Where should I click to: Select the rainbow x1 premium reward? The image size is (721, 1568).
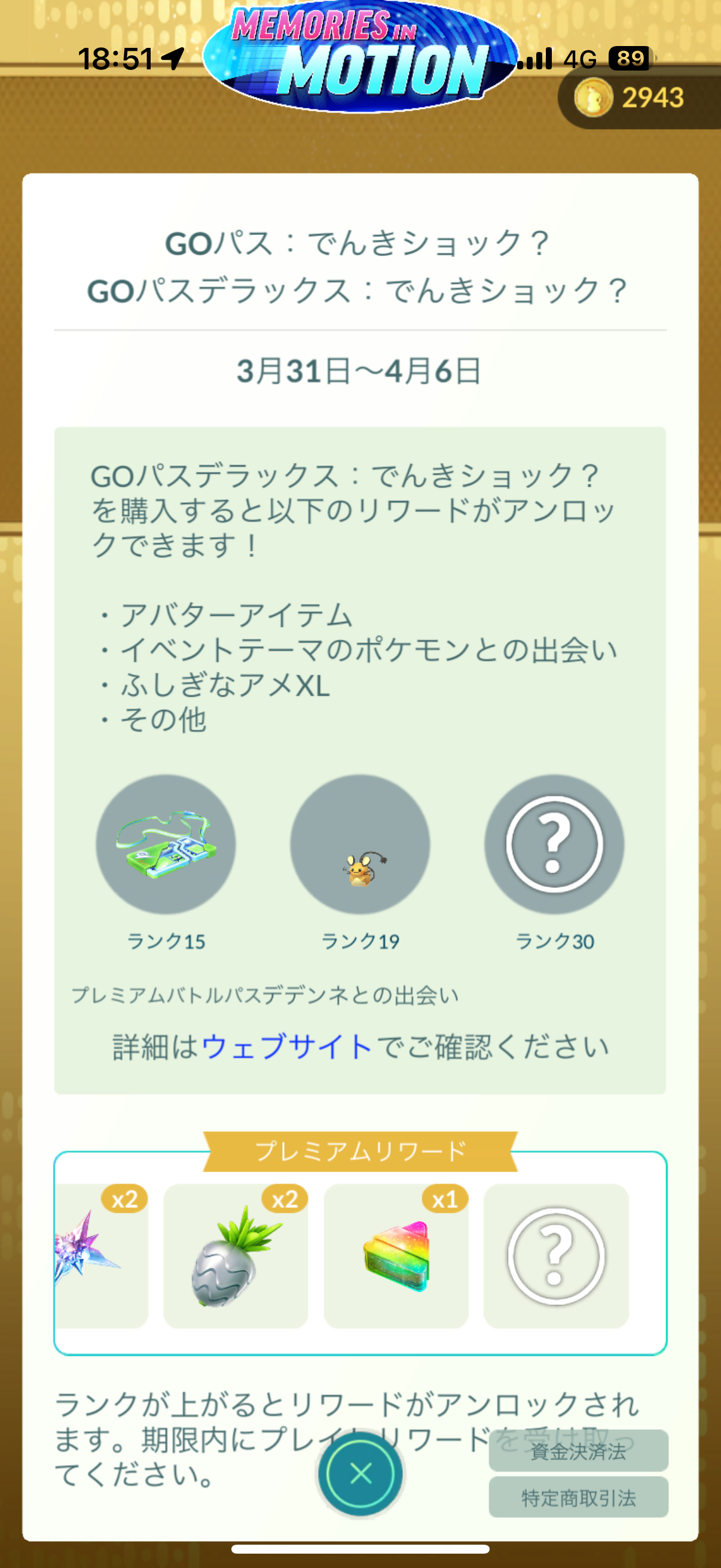click(x=396, y=1256)
